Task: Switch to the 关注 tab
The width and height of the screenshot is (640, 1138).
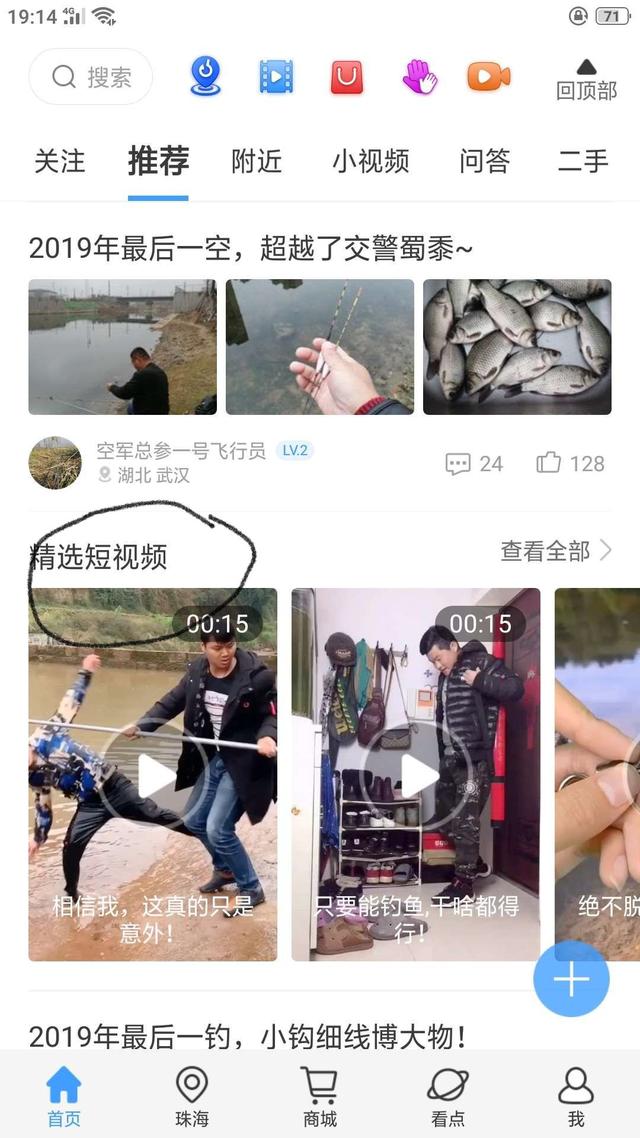Action: [60, 161]
